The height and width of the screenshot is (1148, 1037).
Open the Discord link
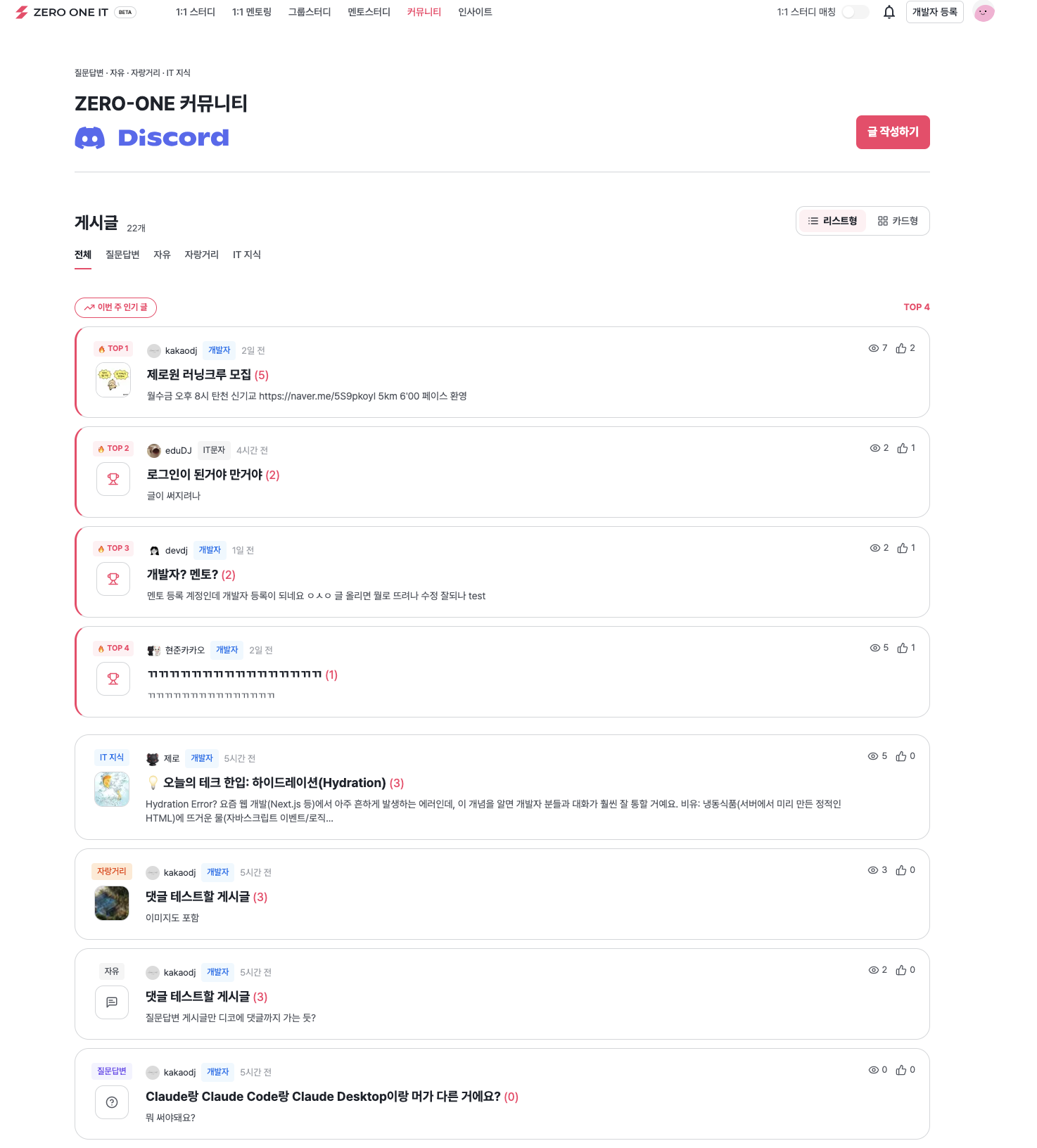tap(153, 138)
